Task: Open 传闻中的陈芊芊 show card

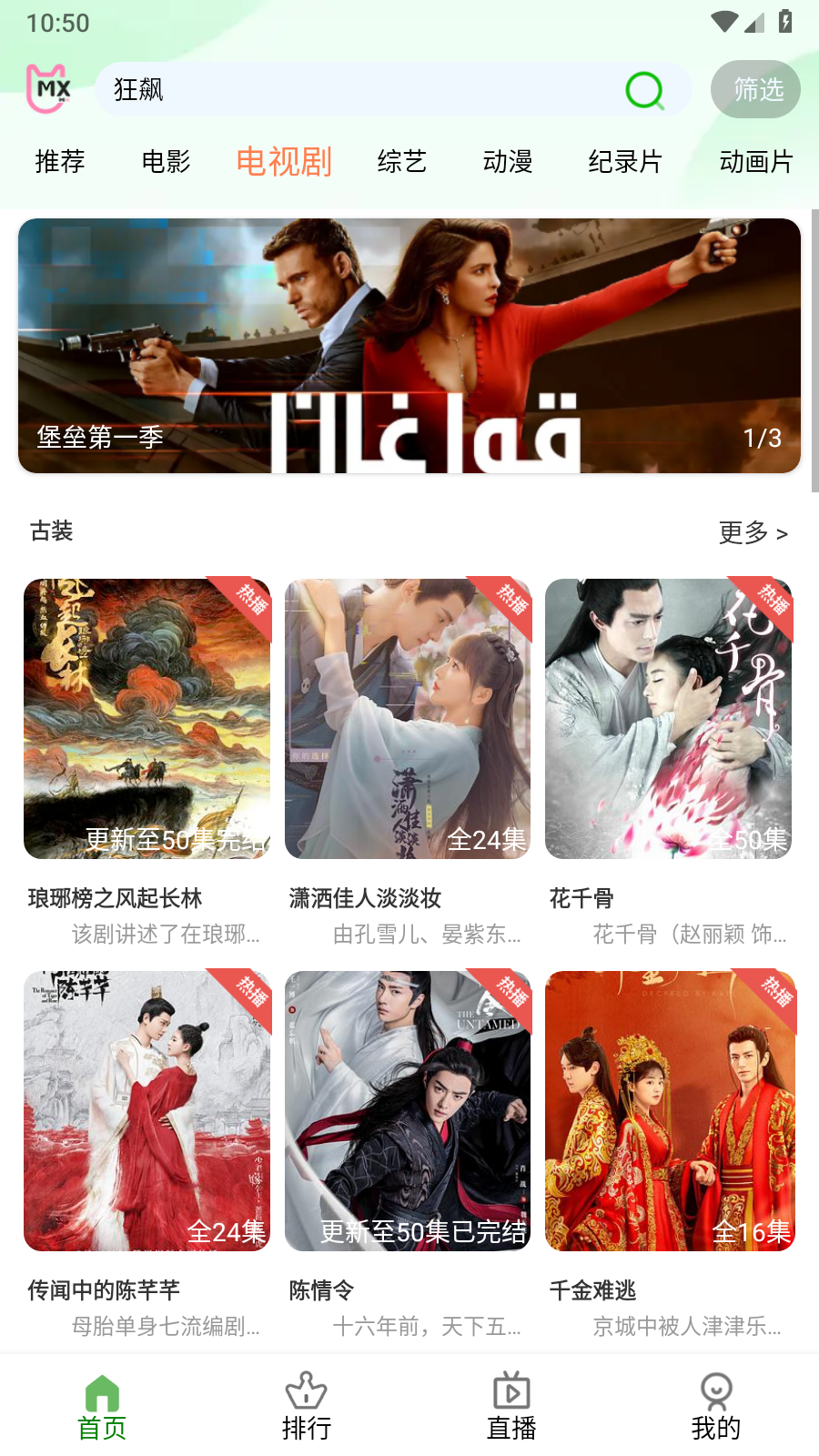Action: [147, 1111]
